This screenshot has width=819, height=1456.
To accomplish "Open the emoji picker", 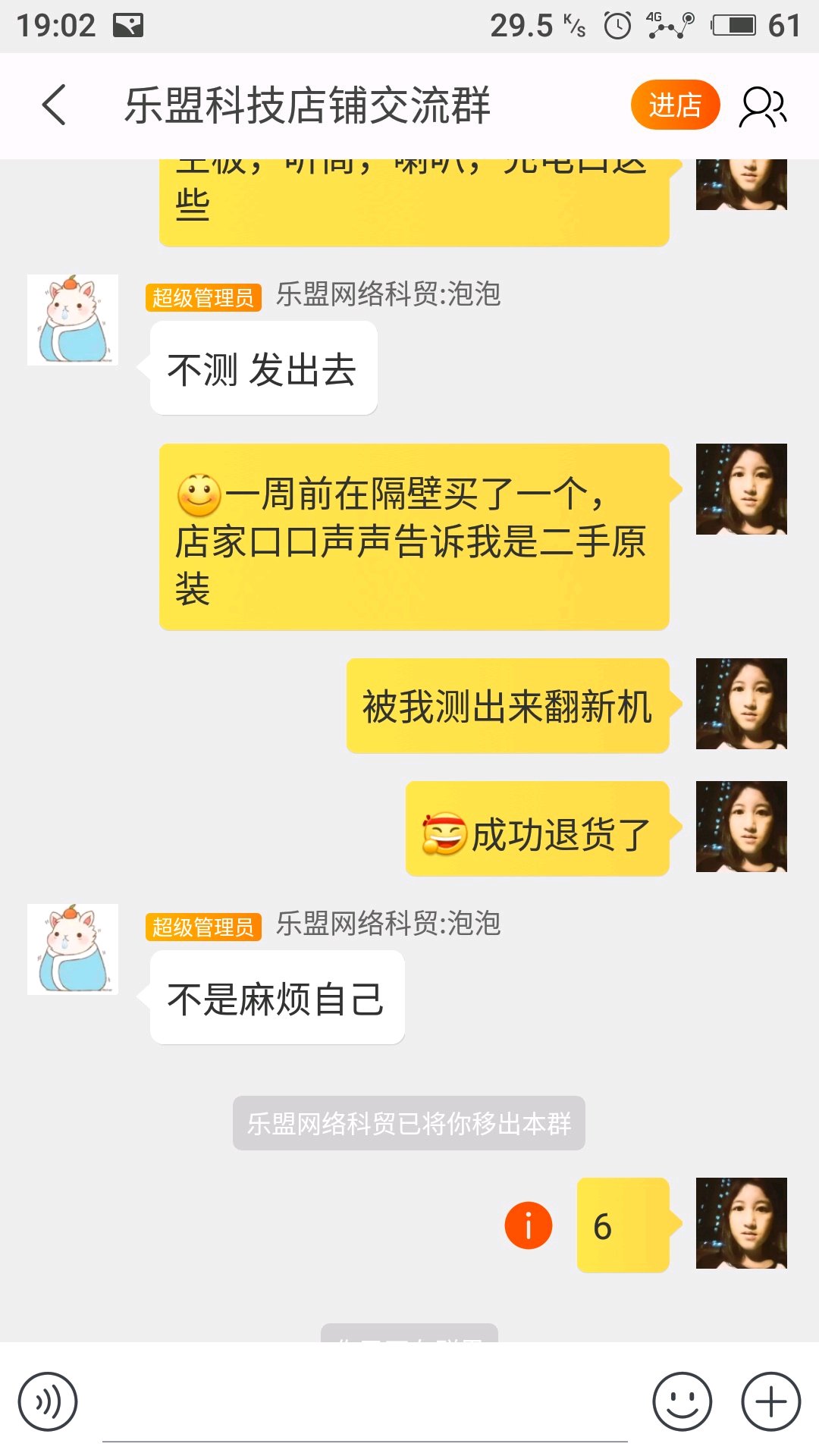I will coord(682,1401).
